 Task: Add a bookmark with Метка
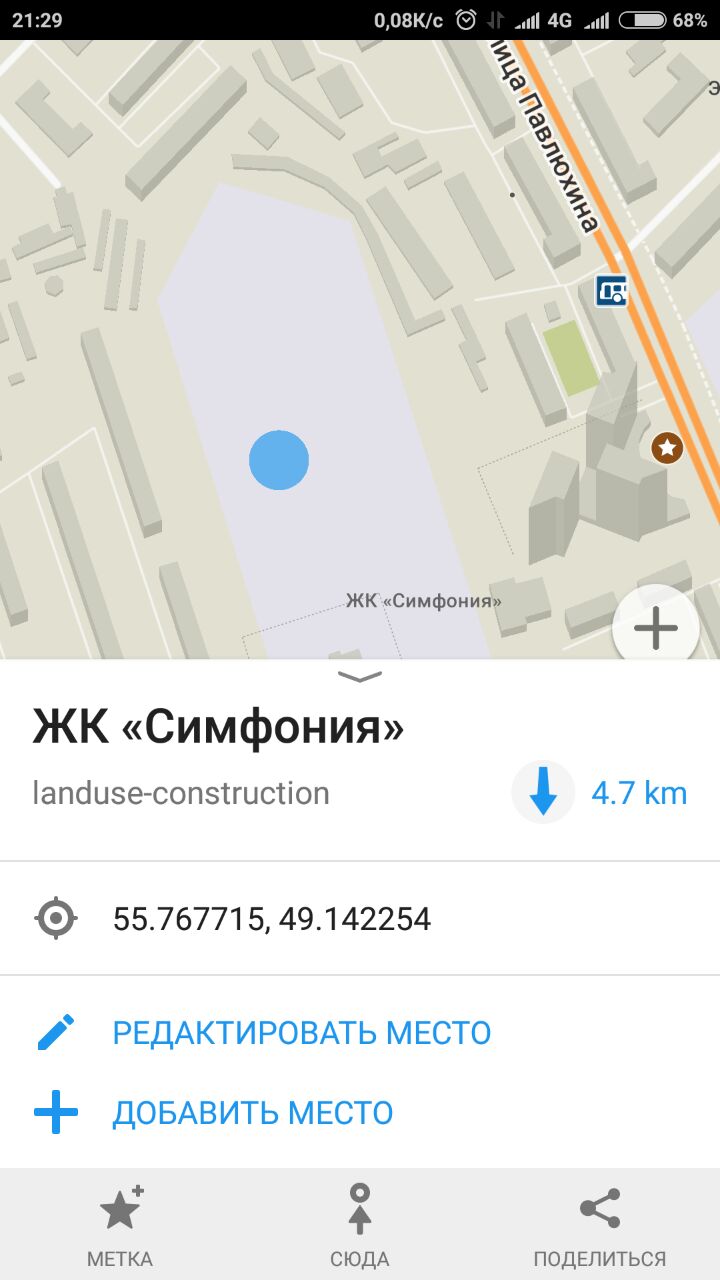[x=120, y=1224]
